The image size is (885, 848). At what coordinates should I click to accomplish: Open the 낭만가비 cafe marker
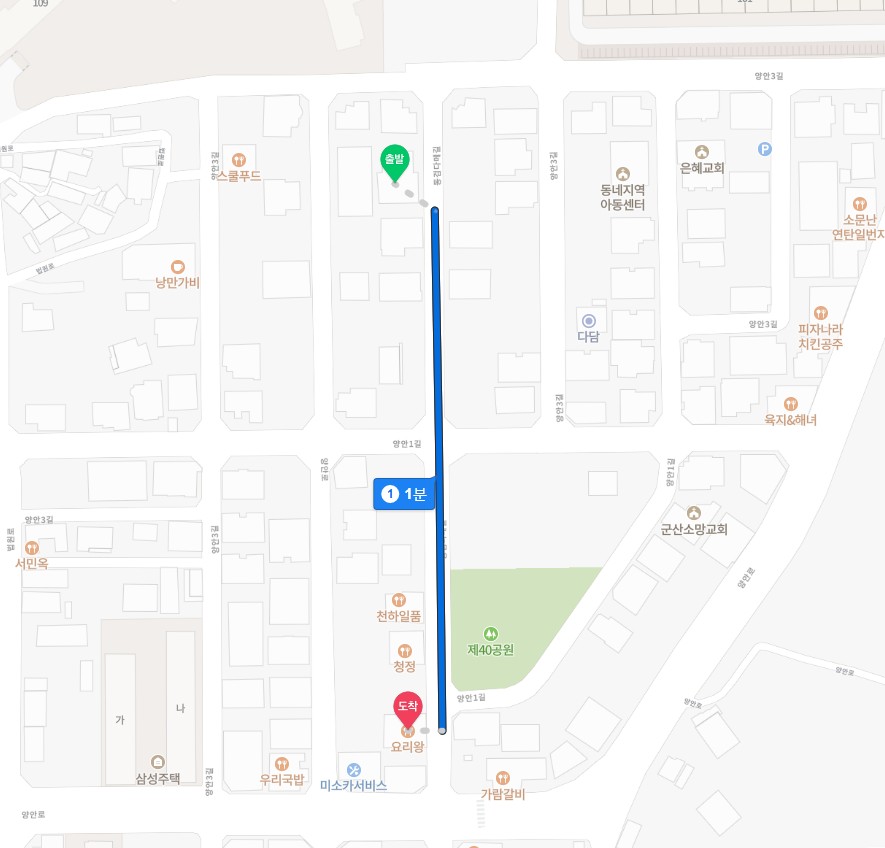click(178, 267)
